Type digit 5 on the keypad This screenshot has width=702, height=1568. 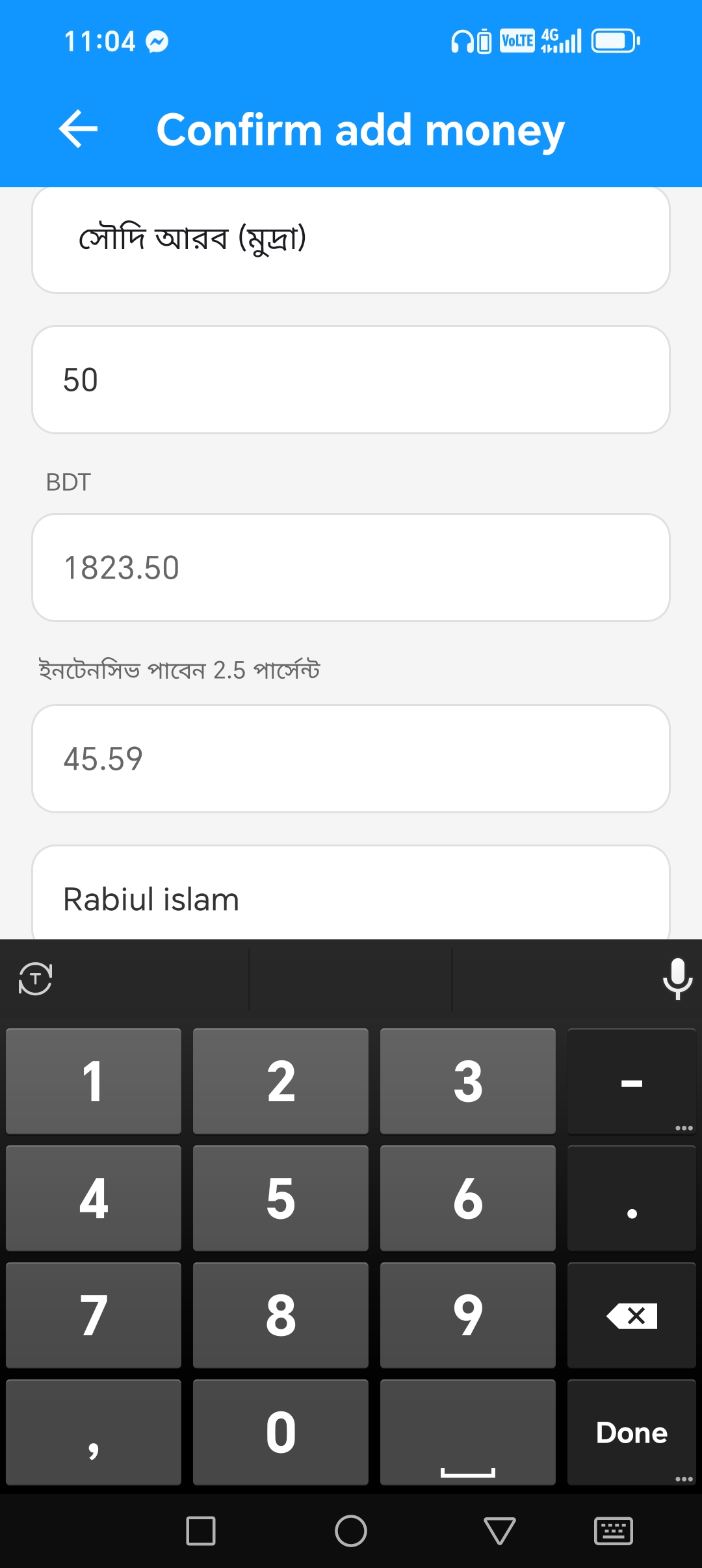click(x=280, y=1198)
